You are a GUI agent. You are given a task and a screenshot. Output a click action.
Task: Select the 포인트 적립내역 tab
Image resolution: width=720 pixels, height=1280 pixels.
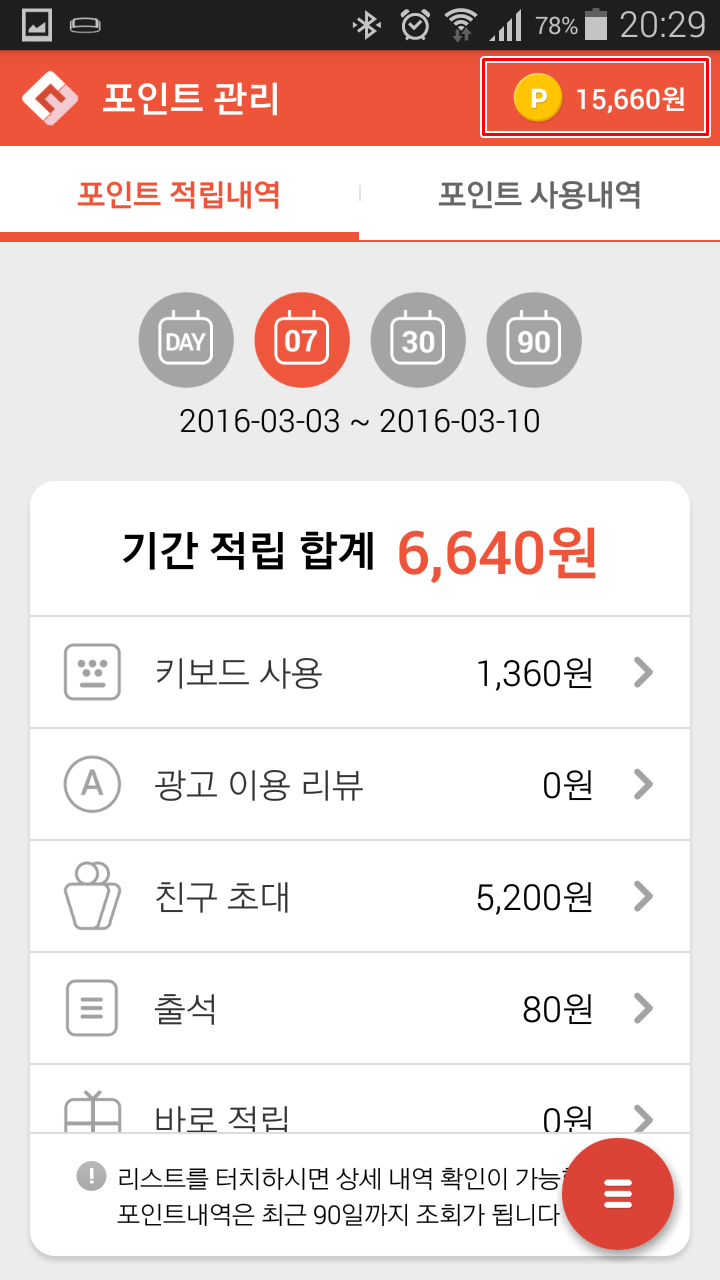(179, 194)
